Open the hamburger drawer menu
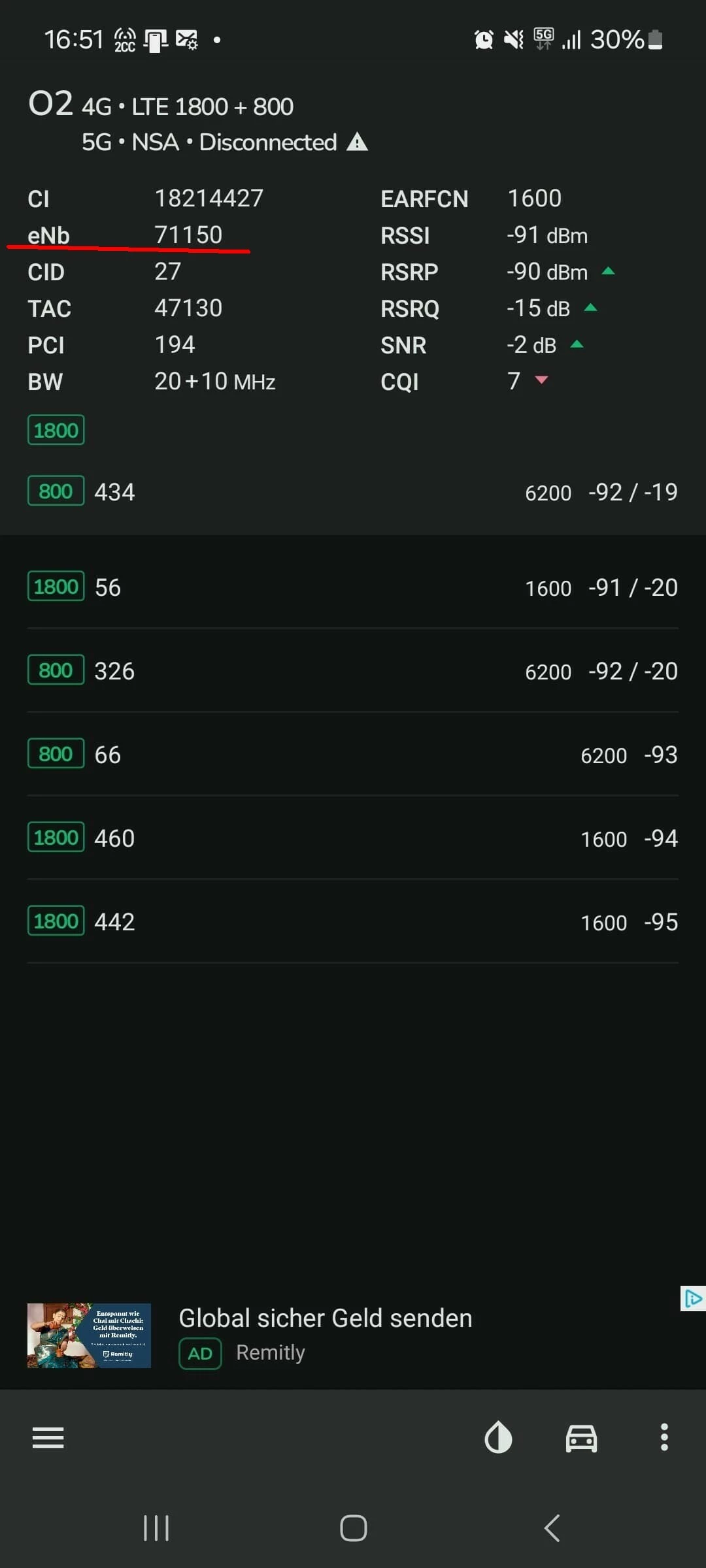 [48, 1438]
